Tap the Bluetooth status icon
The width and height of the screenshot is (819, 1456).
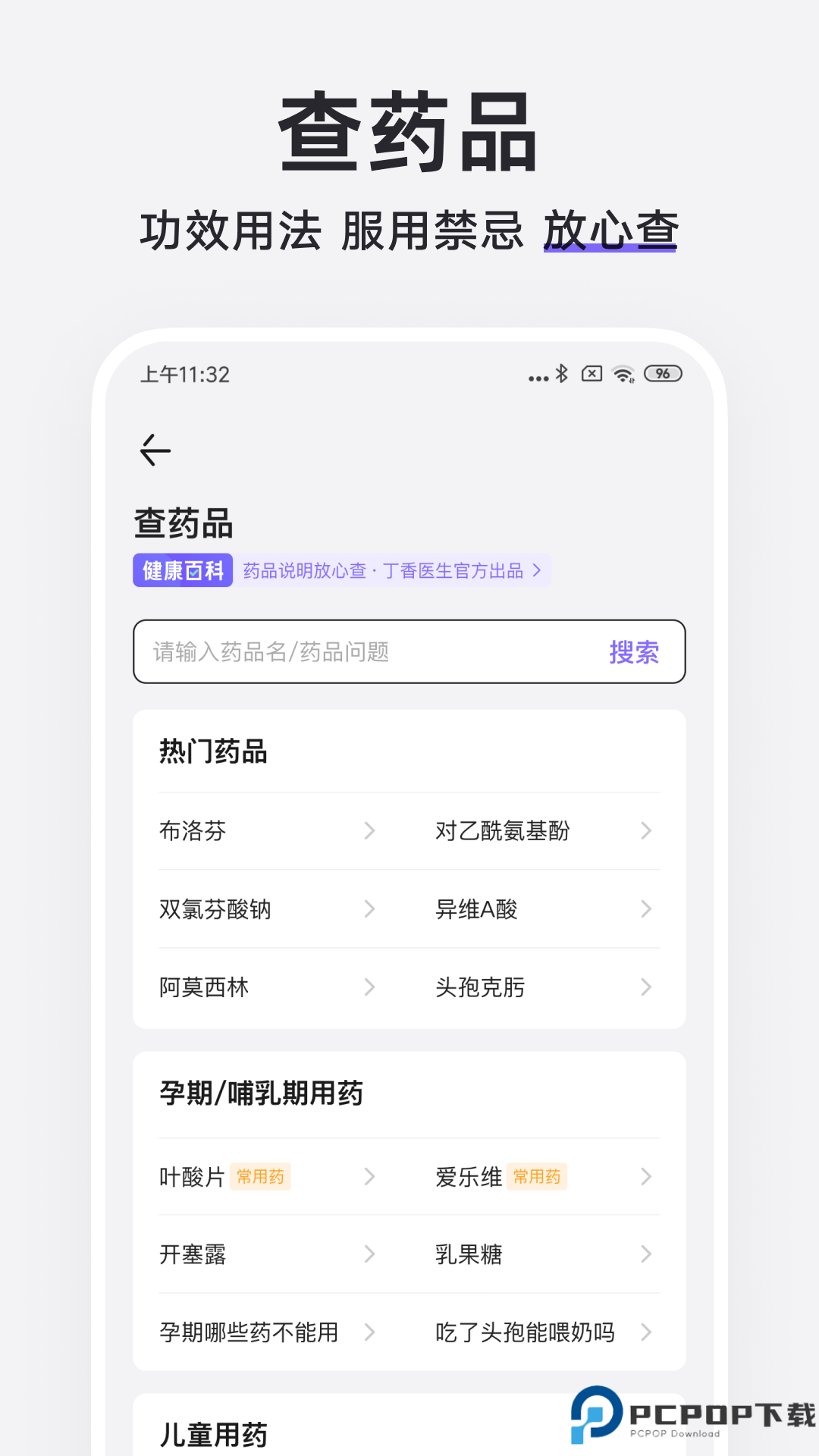coord(562,373)
